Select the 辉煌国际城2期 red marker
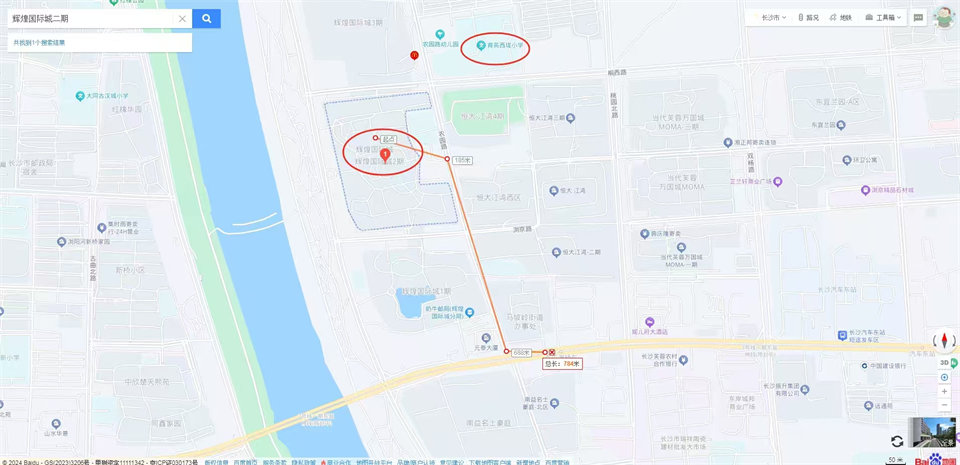The image size is (960, 465). coord(385,157)
